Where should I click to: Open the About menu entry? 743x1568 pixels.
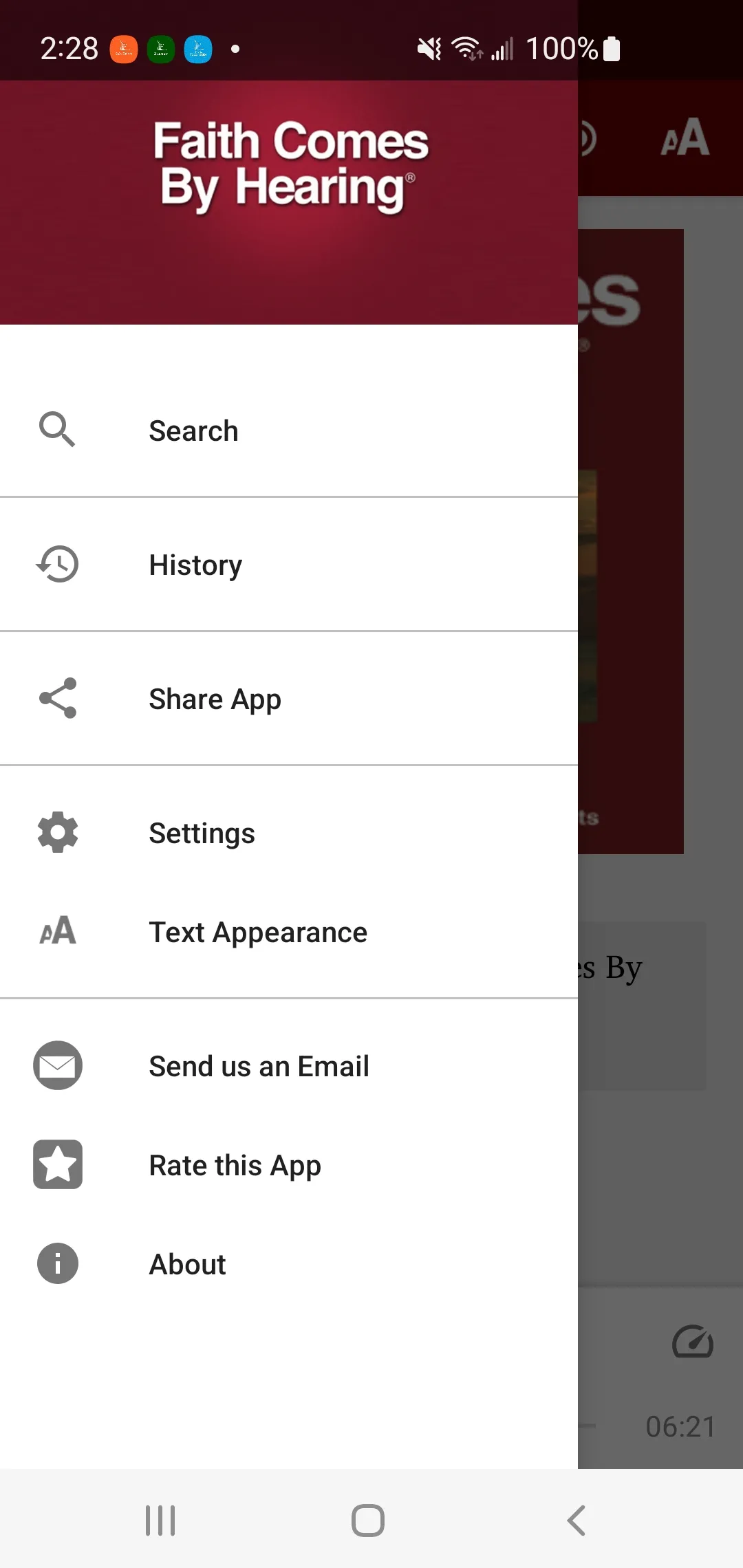coord(186,1263)
